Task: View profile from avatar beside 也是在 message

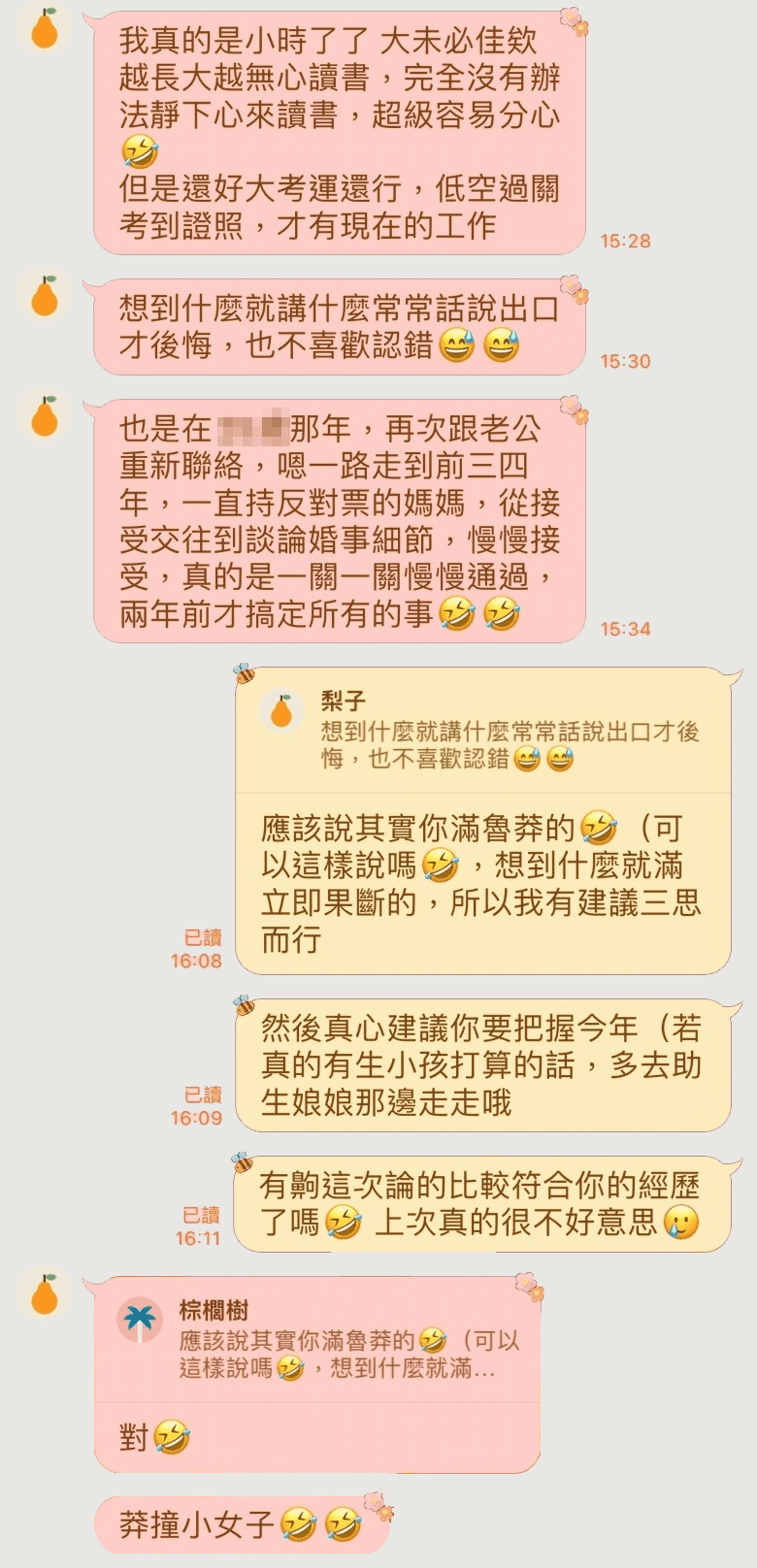Action: 45,415
